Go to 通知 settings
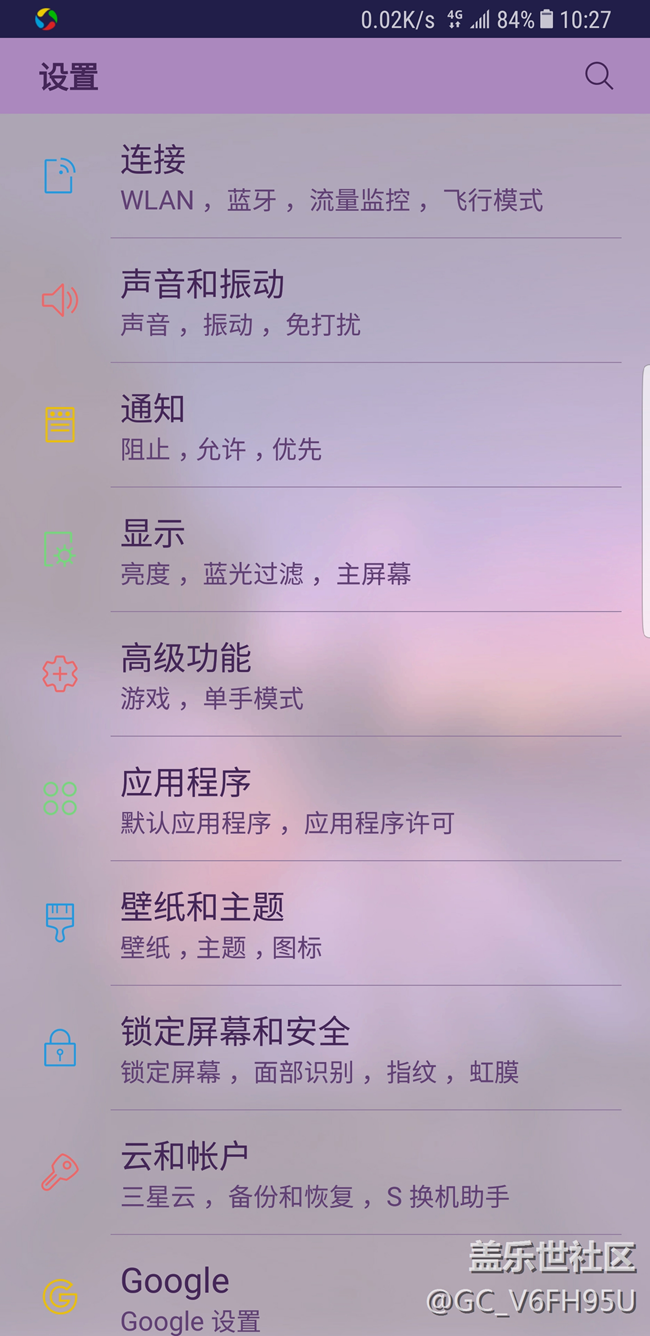This screenshot has width=650, height=1336. point(330,426)
